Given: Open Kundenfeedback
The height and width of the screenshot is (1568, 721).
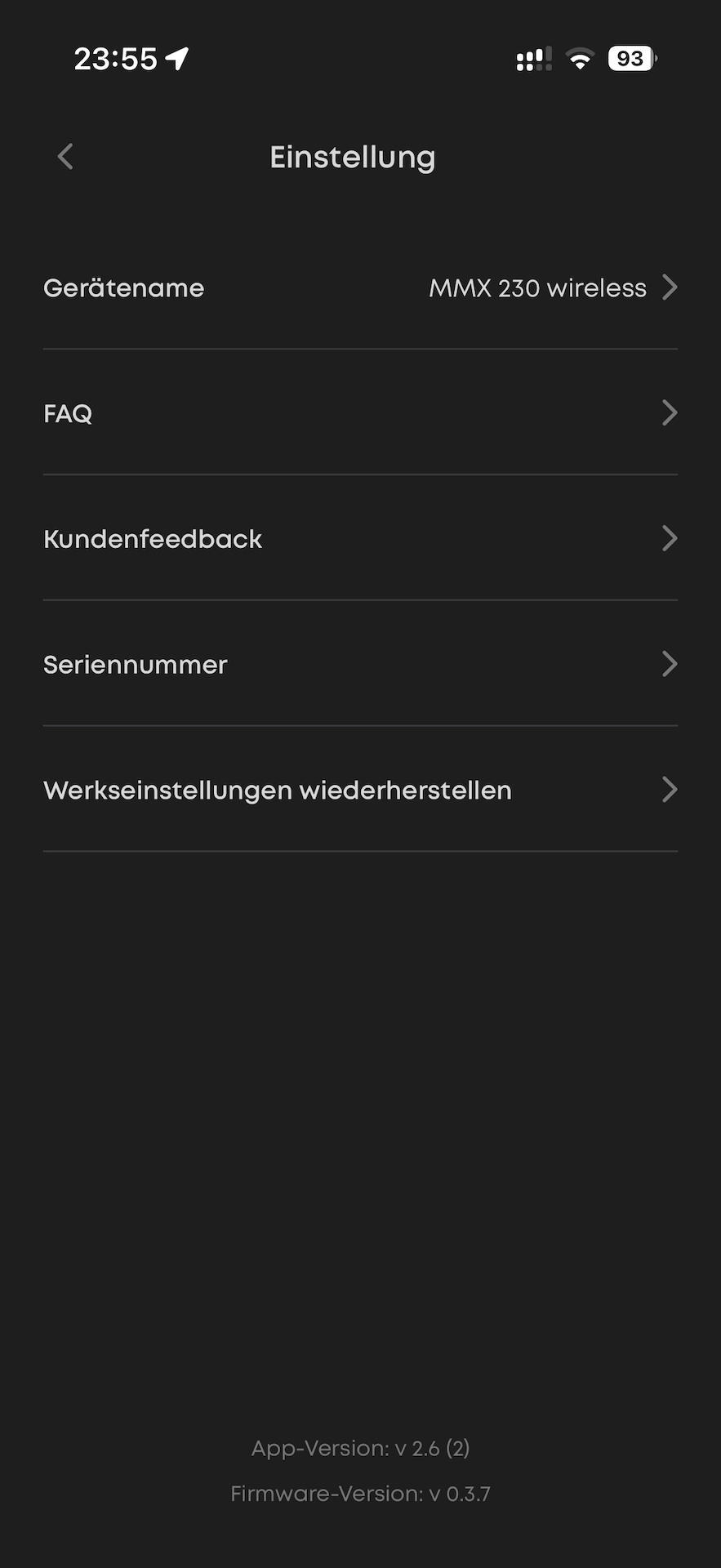Looking at the screenshot, I should tap(360, 539).
